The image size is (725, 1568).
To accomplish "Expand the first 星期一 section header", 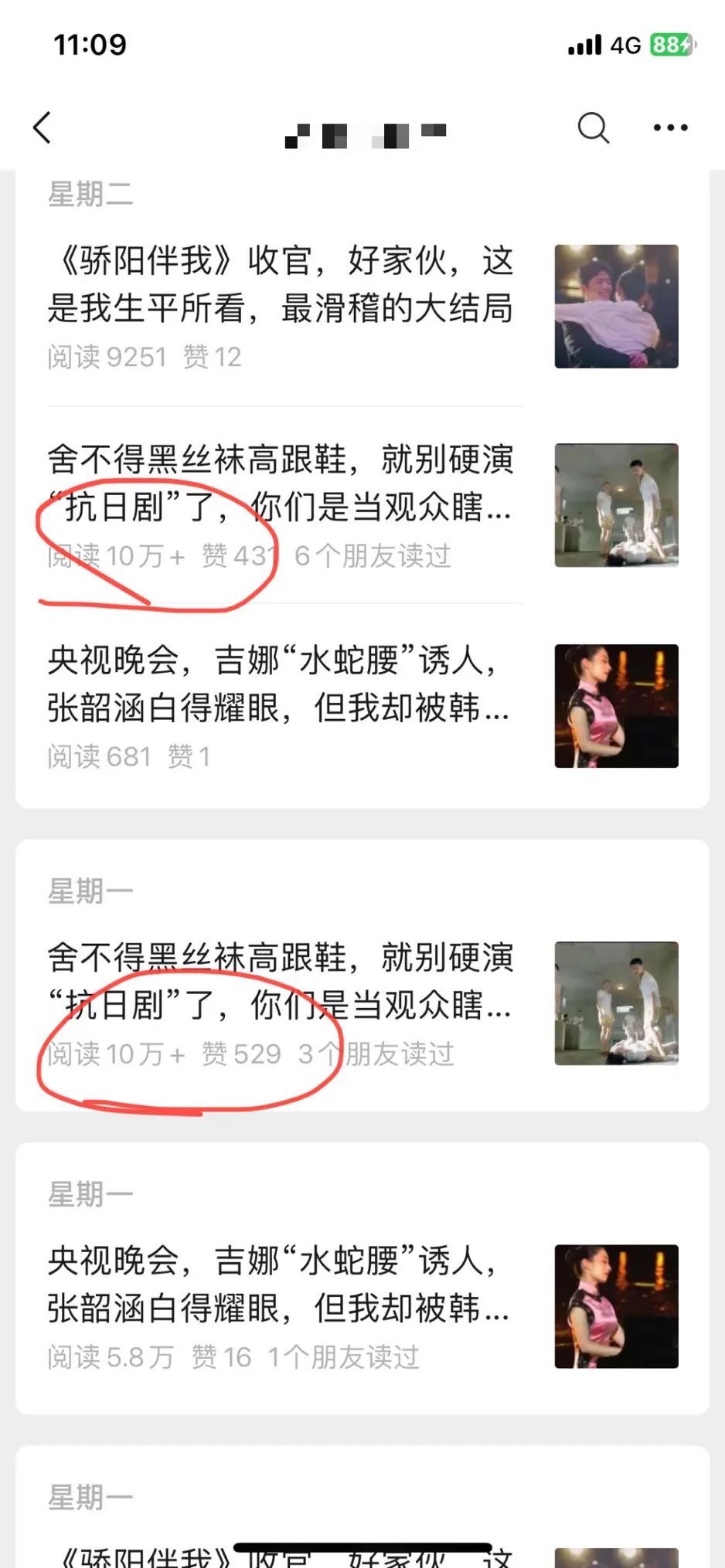I will 89,888.
